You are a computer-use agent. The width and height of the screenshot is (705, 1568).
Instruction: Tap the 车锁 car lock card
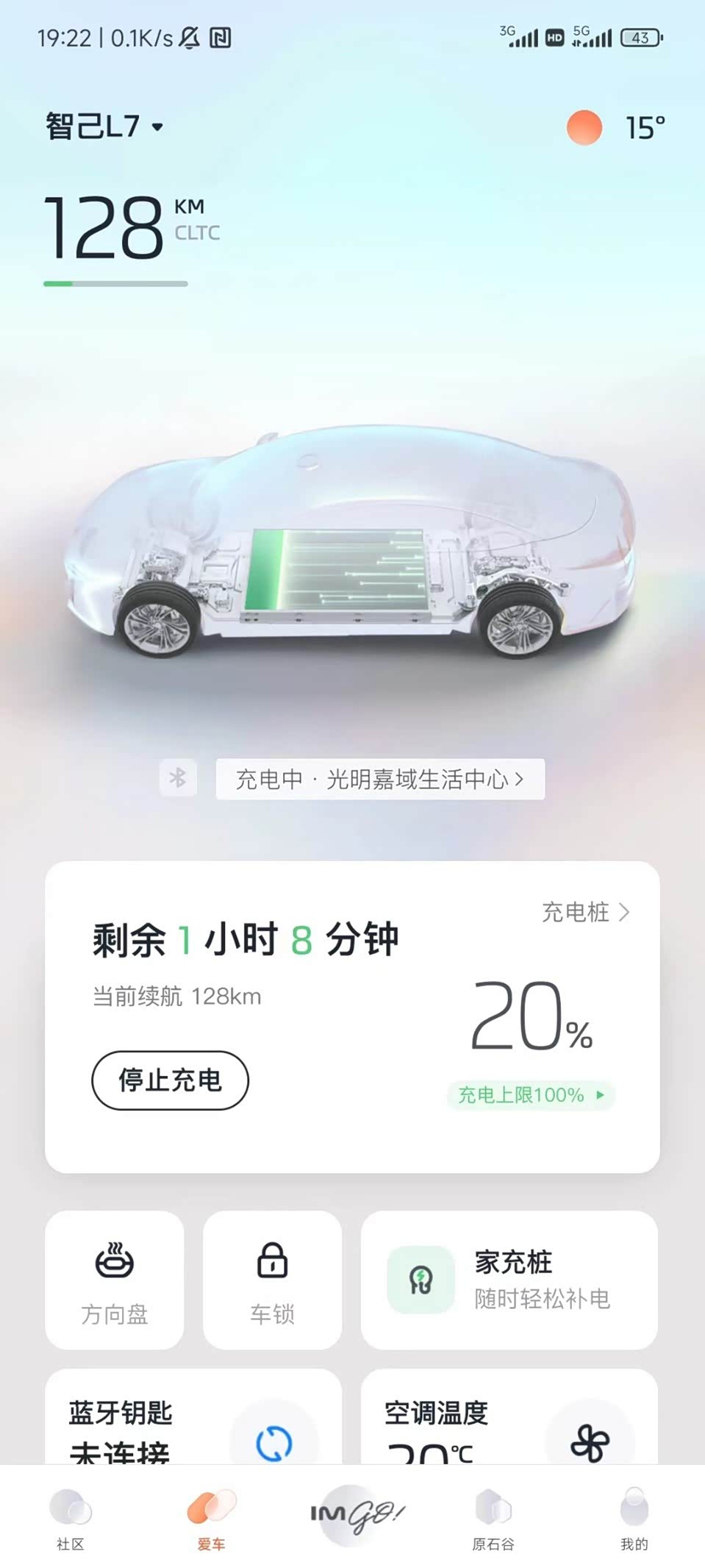[x=272, y=1280]
